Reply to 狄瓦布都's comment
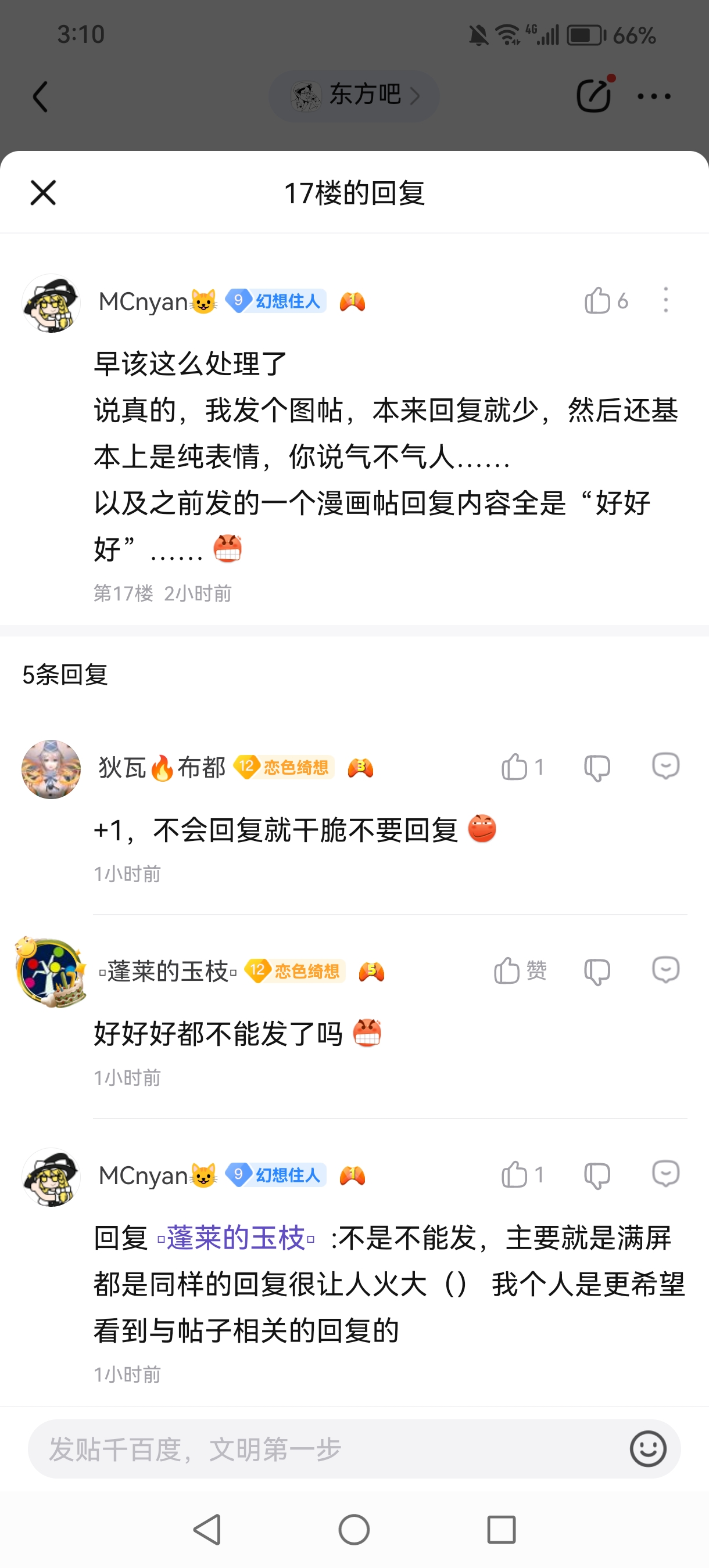 (x=665, y=766)
